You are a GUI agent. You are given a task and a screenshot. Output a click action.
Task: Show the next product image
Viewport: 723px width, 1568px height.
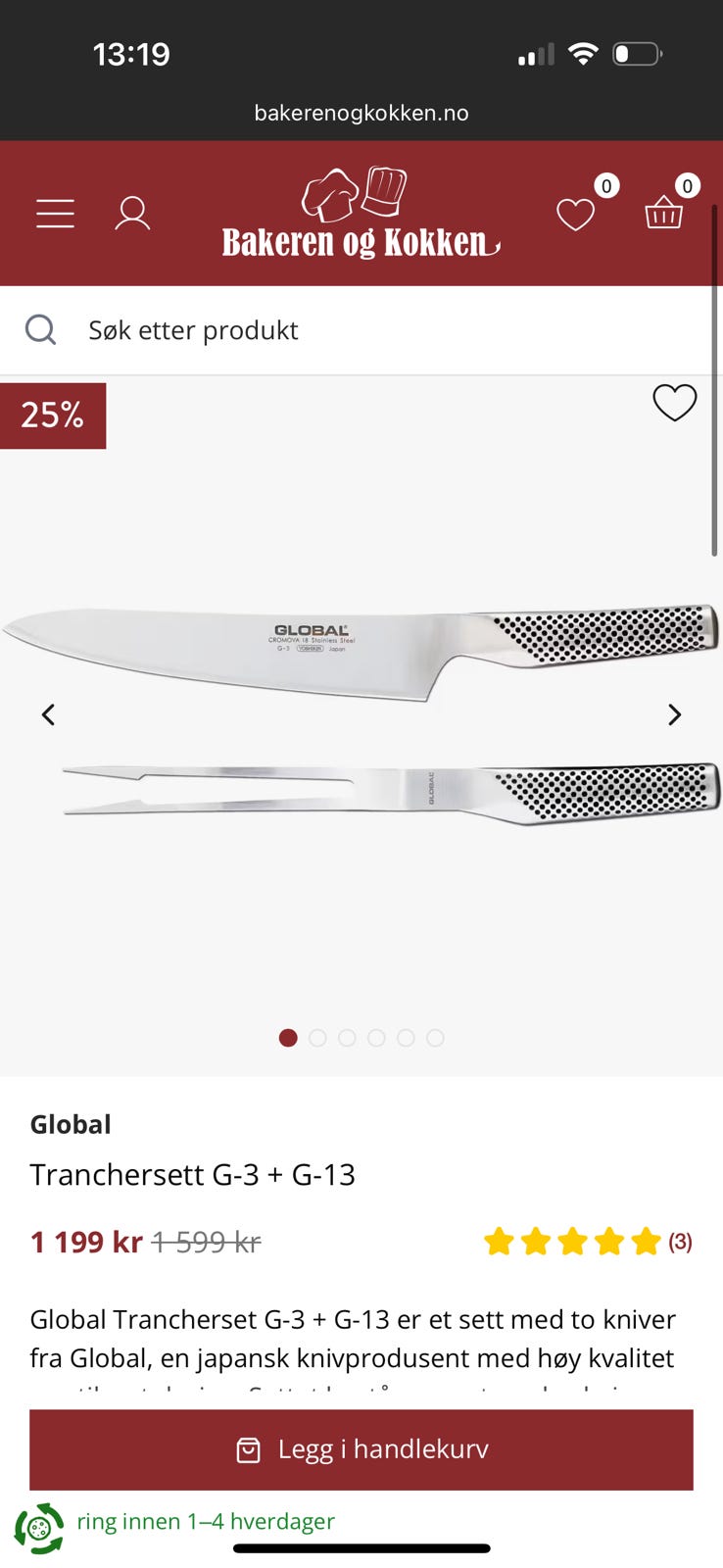pyautogui.click(x=674, y=714)
